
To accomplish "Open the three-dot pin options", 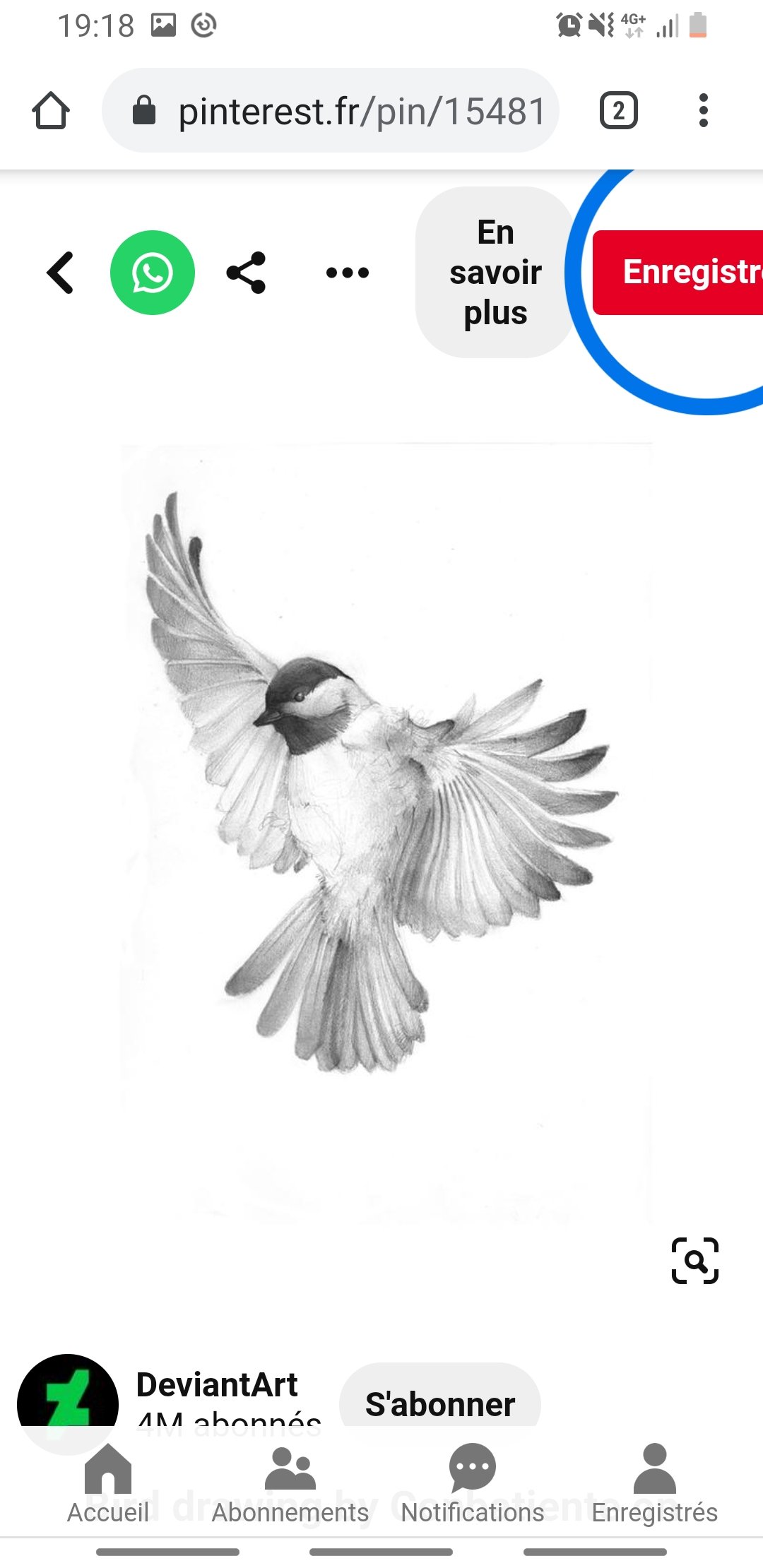I will coord(347,273).
